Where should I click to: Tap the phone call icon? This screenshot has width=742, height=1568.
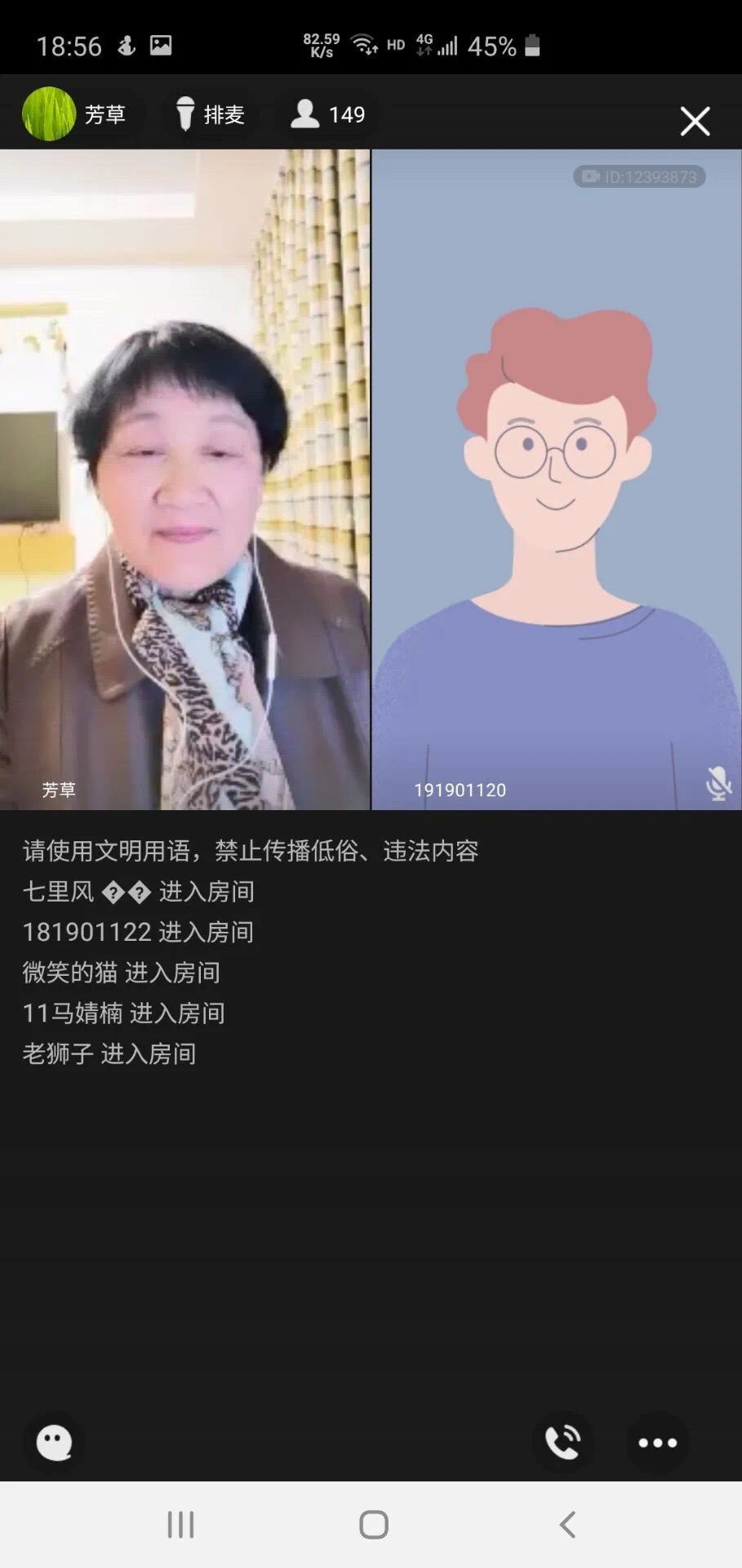(562, 1442)
